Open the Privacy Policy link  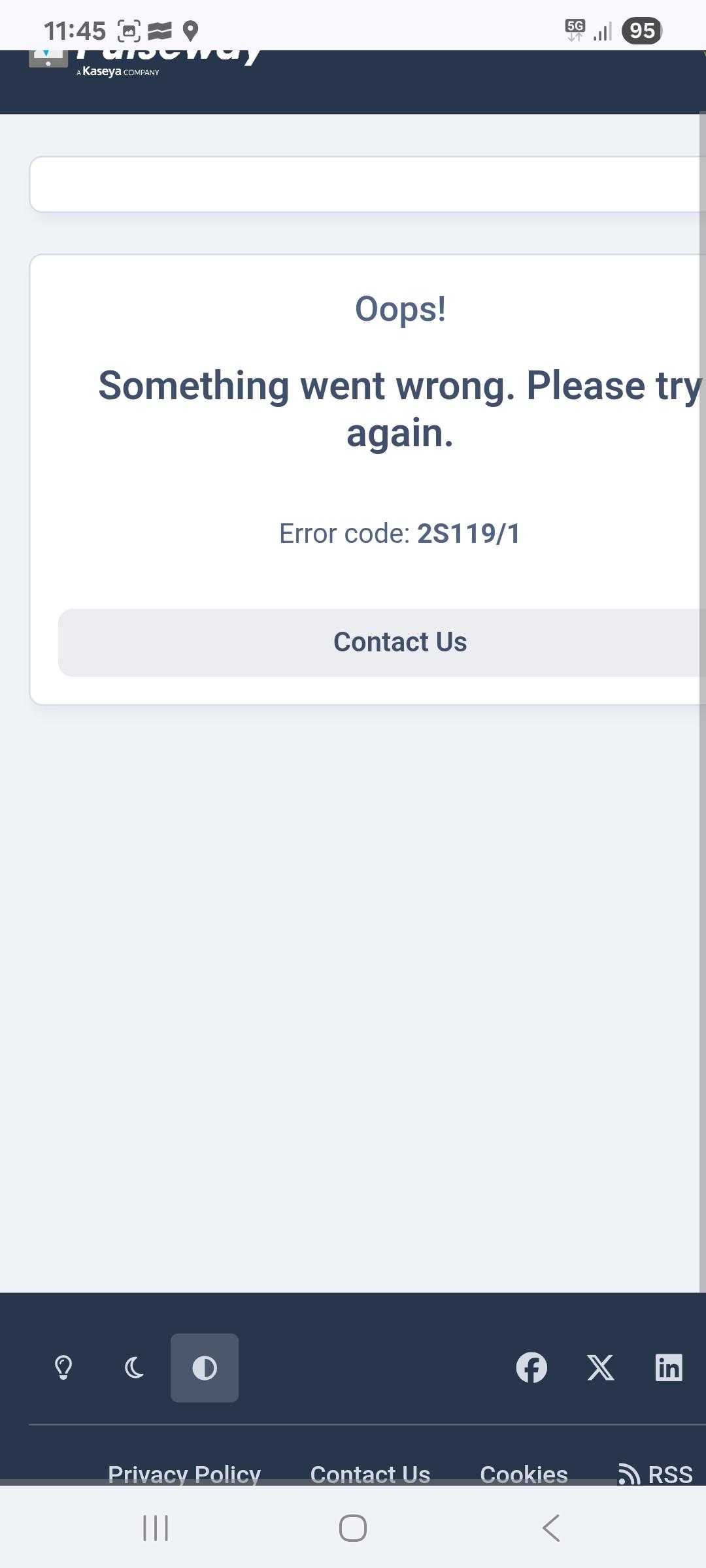pos(184,1474)
